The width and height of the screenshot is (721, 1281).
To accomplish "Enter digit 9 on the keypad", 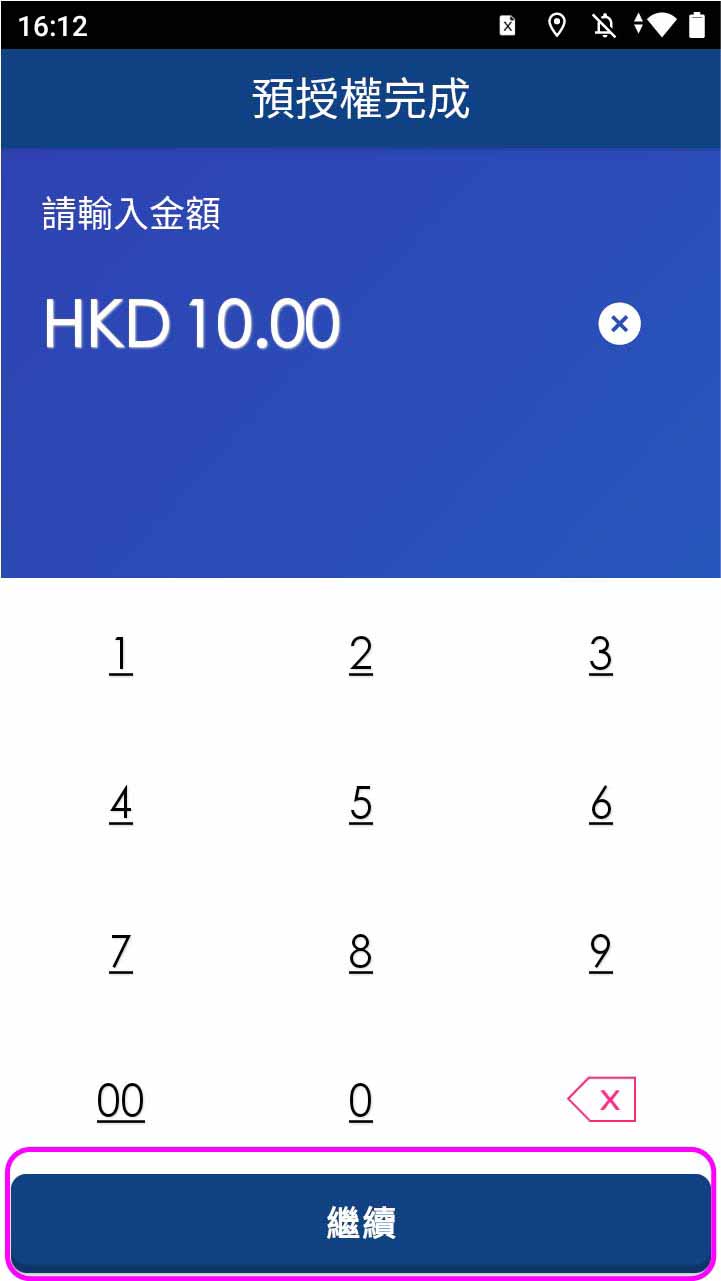I will 600,952.
